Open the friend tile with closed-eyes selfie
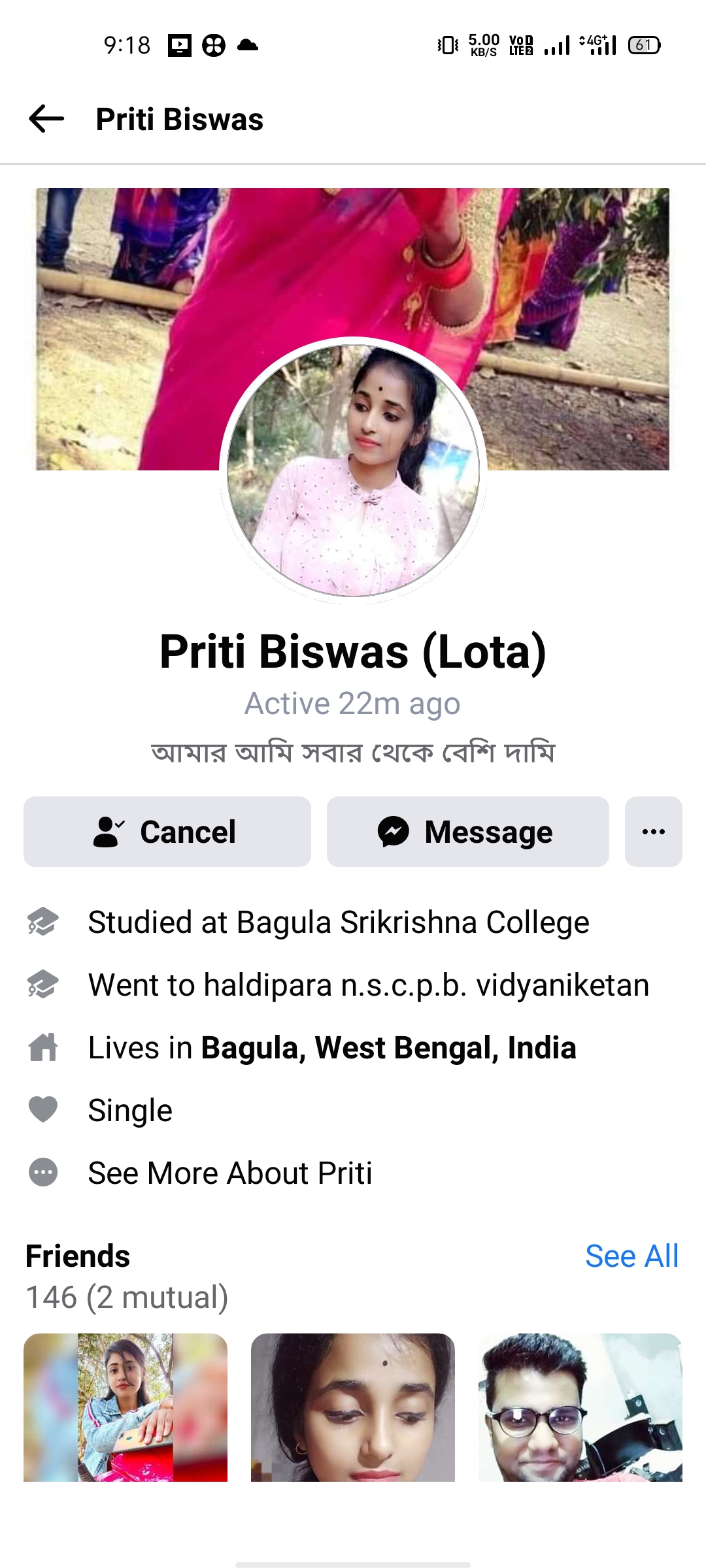Image resolution: width=706 pixels, height=1568 pixels. (x=353, y=1407)
